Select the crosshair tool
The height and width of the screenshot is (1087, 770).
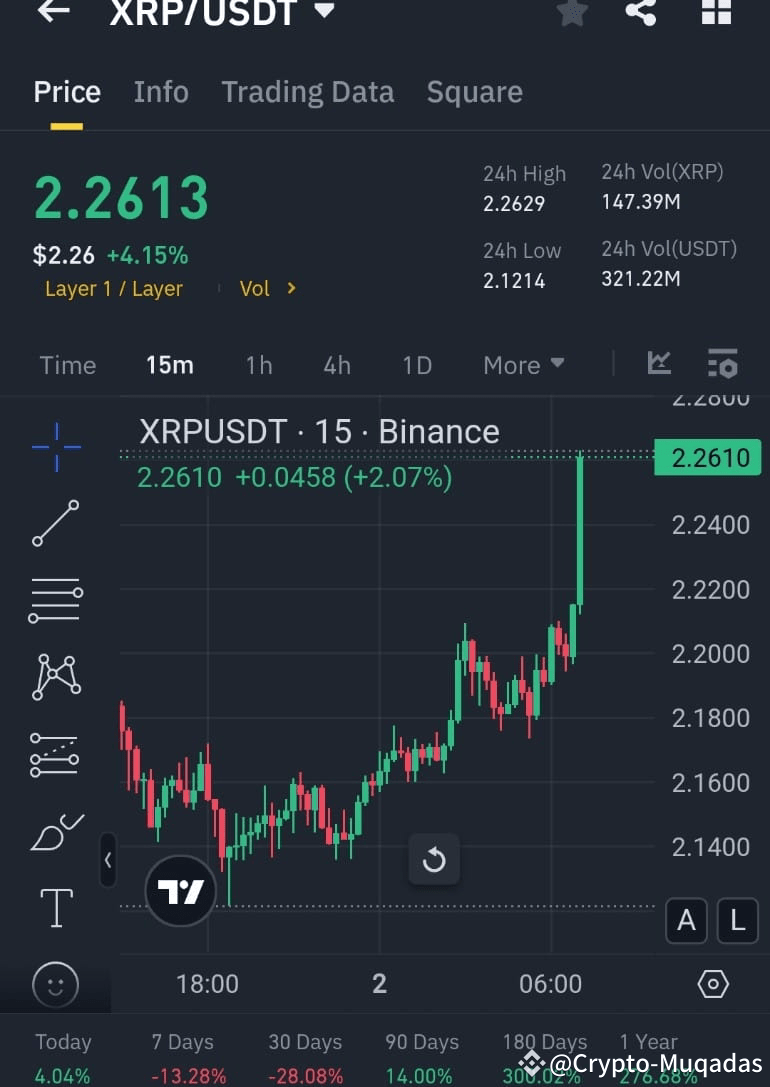[55, 447]
